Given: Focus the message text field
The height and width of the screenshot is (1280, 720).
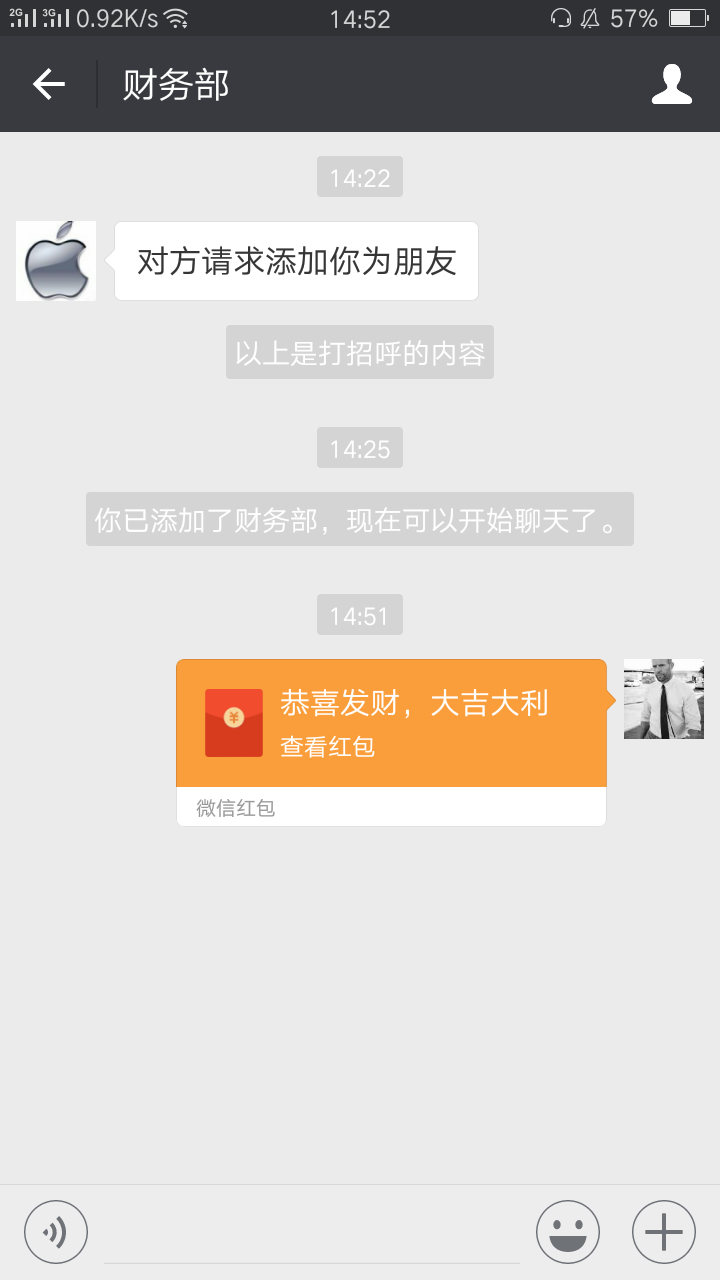Looking at the screenshot, I should tap(311, 1234).
